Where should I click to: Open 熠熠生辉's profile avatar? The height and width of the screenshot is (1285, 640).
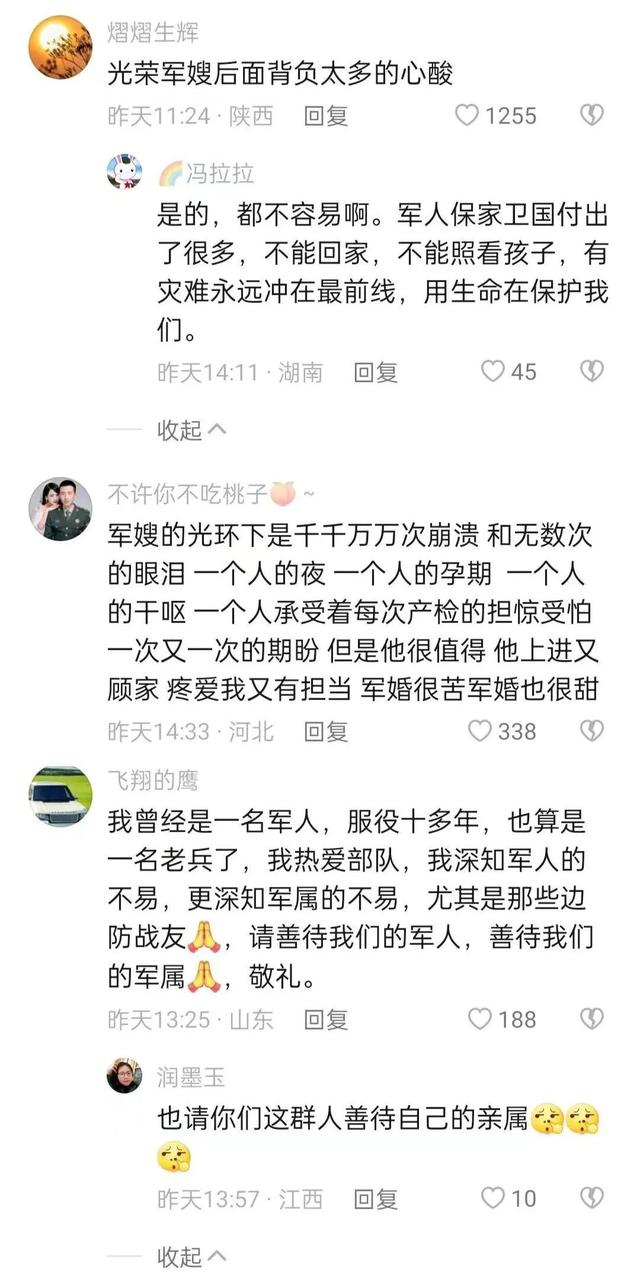coord(60,47)
